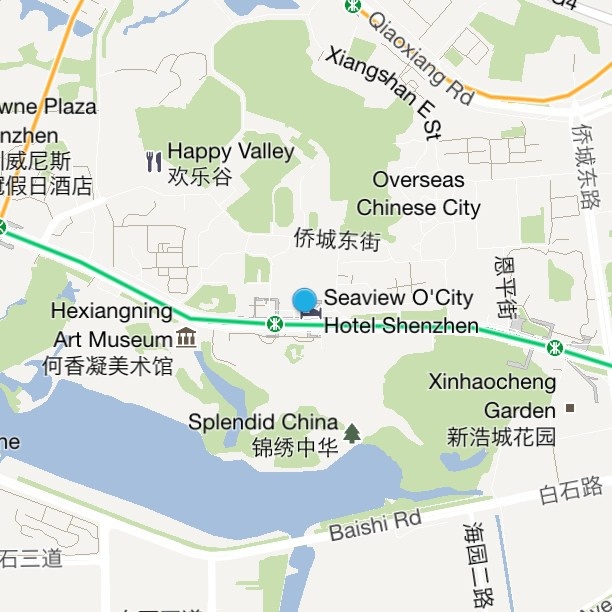Select the Splendid China park marker

point(352,433)
